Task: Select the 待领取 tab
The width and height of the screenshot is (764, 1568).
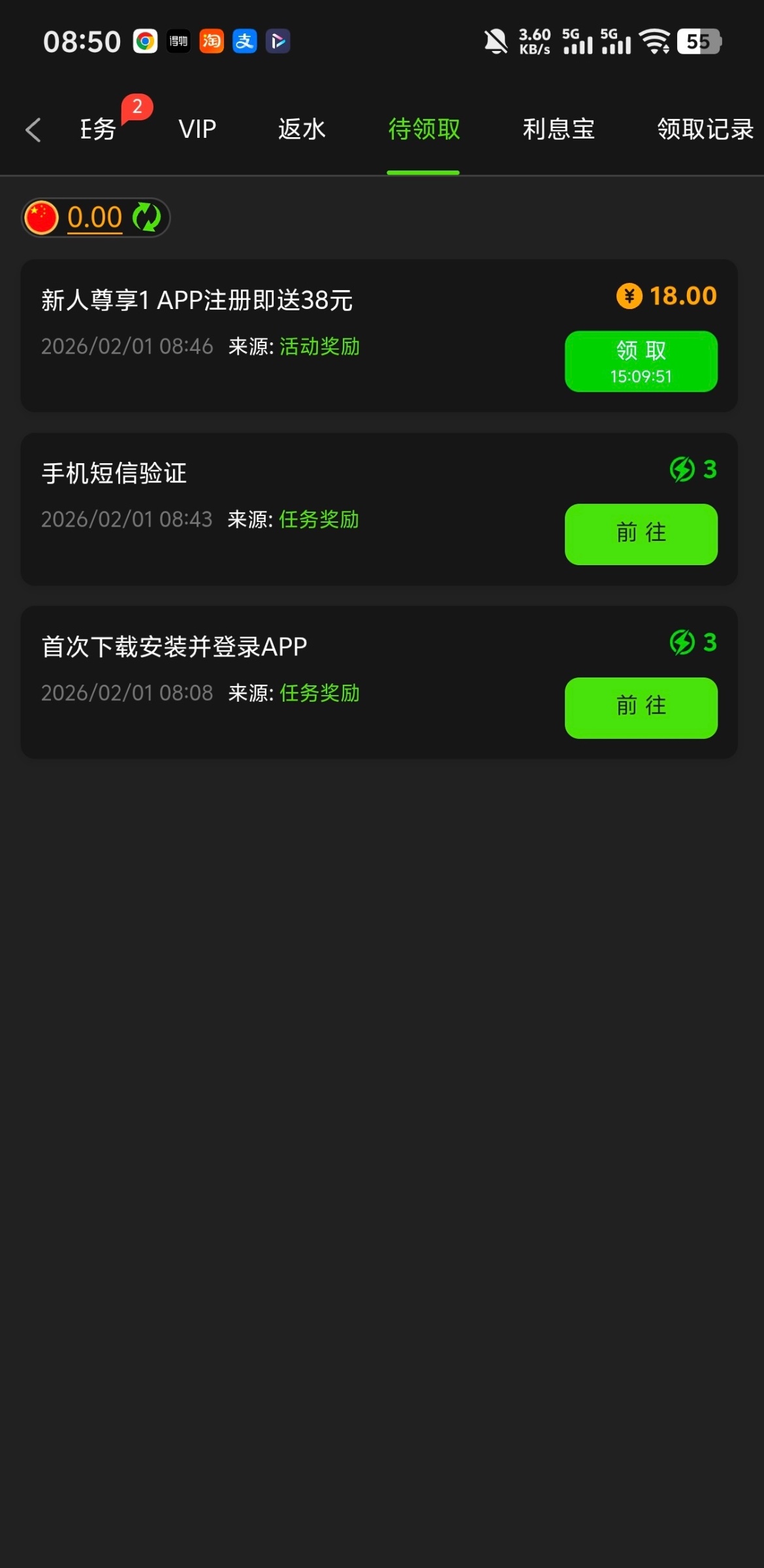Action: tap(424, 129)
